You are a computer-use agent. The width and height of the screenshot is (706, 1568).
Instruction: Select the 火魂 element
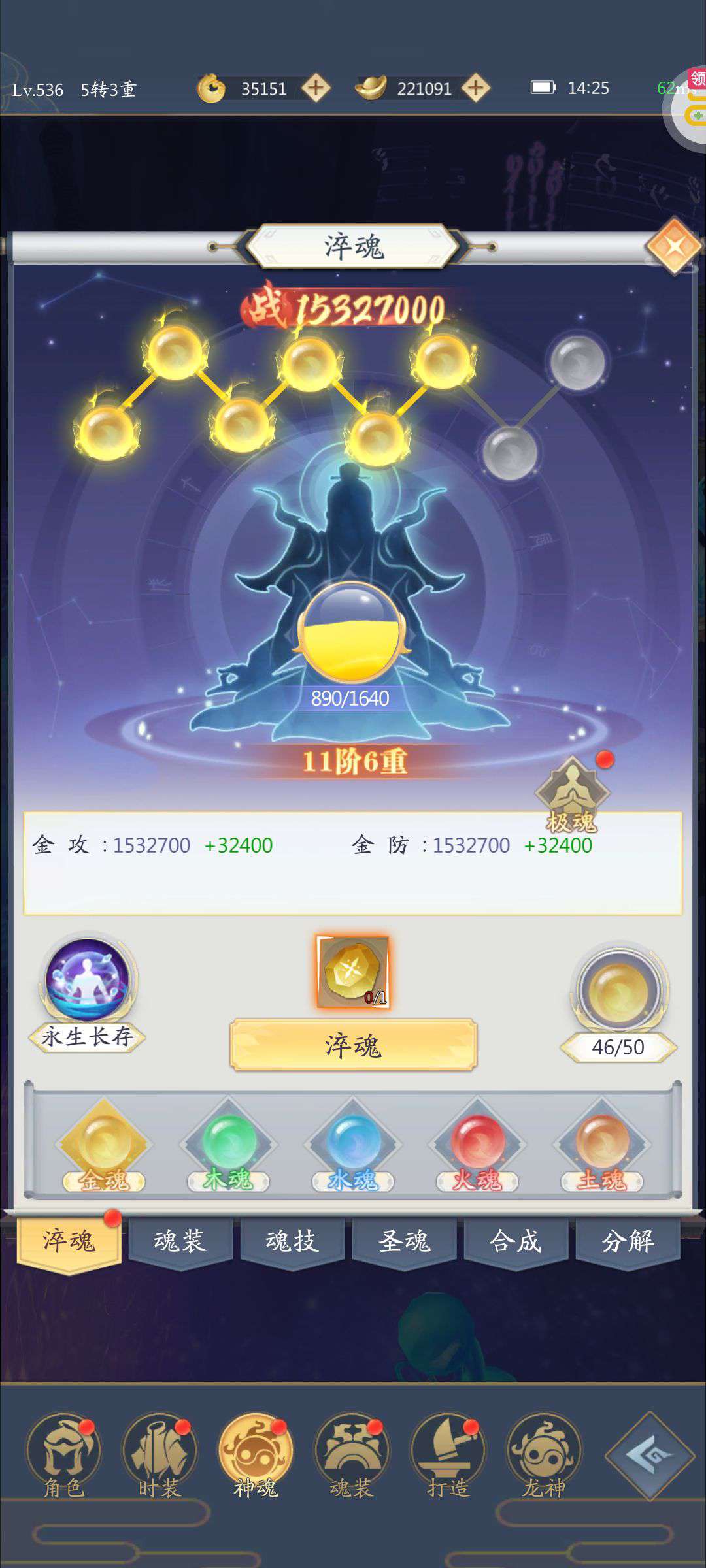(x=477, y=1147)
